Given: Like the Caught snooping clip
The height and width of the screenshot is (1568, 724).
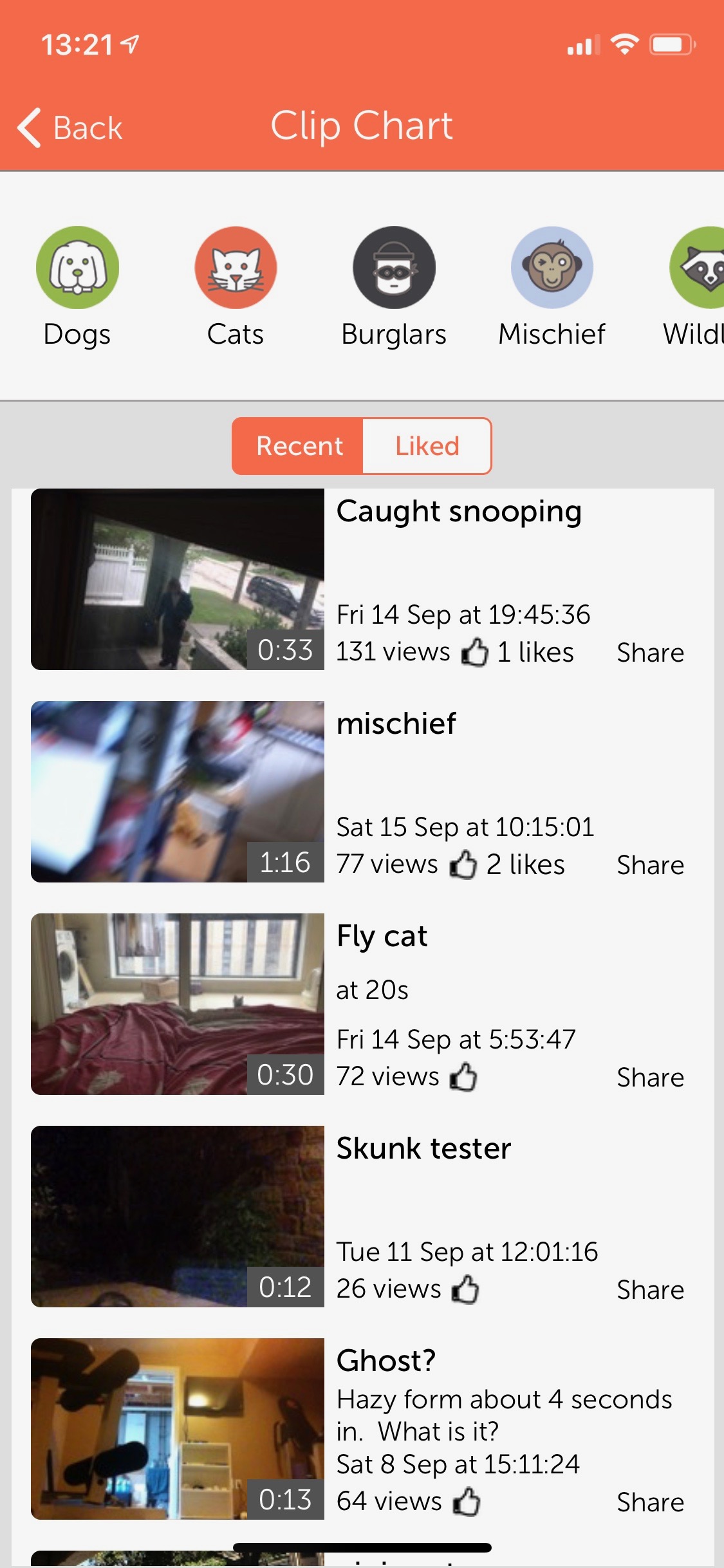Looking at the screenshot, I should point(475,652).
